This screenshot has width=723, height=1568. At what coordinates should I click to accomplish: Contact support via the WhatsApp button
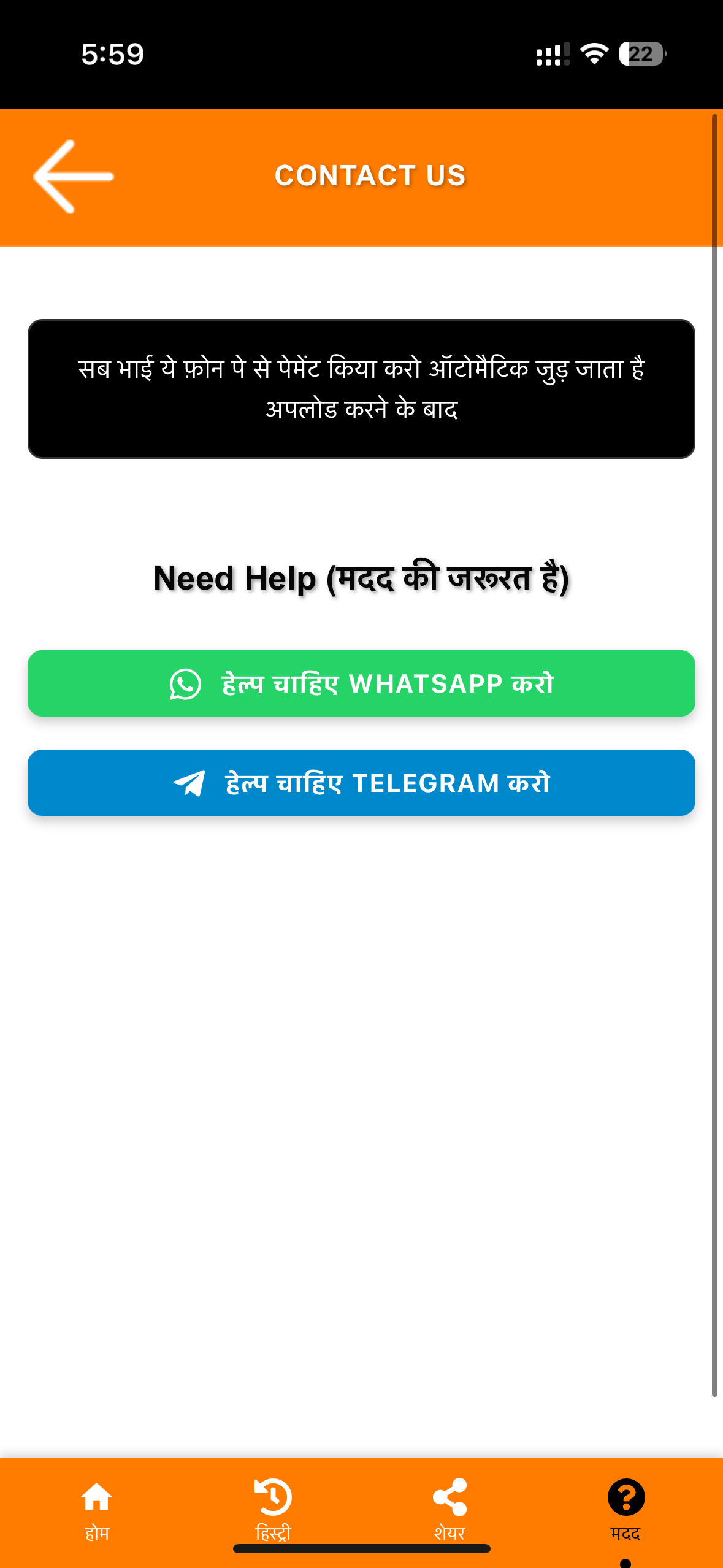[361, 683]
